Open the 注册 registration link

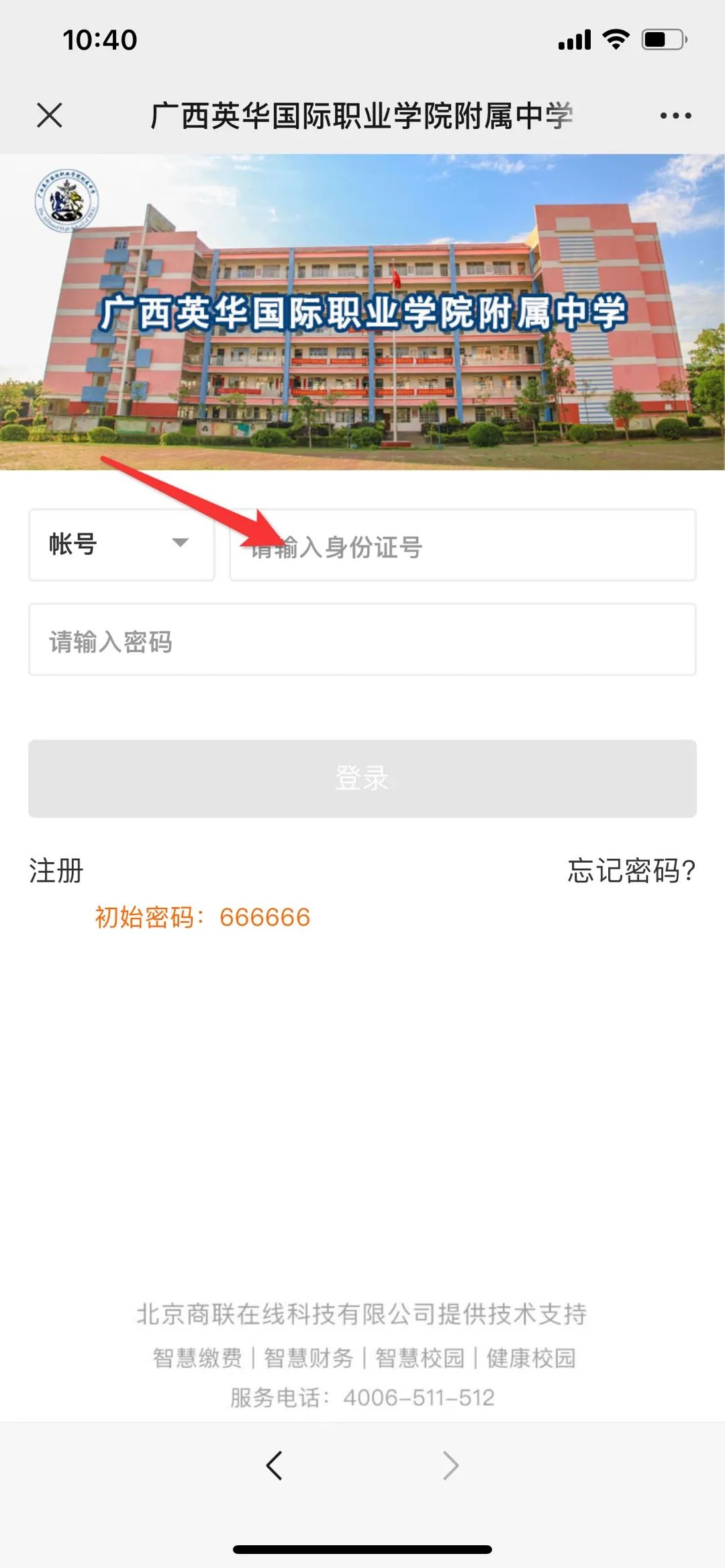coord(56,870)
